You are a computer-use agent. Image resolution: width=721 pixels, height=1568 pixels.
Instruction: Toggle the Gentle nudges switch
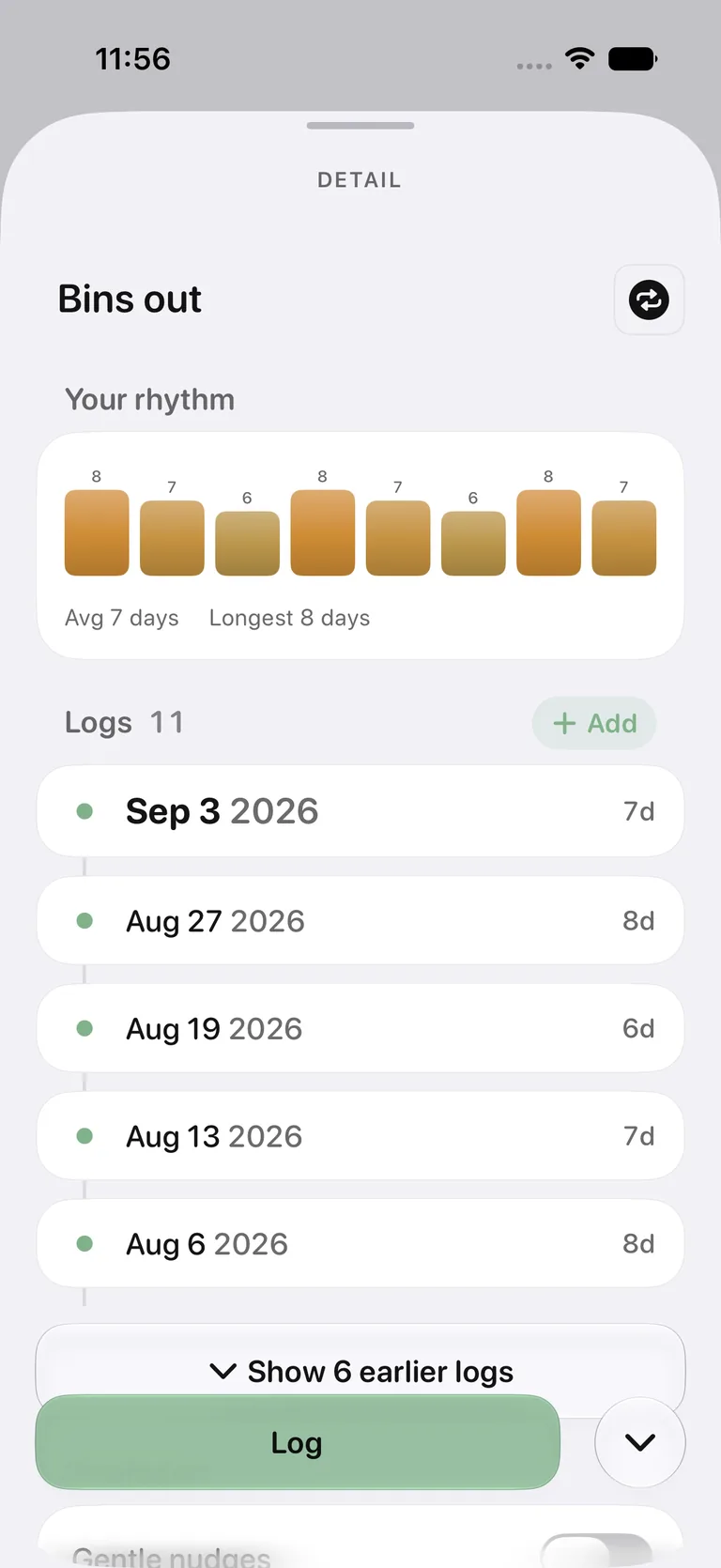(x=597, y=1551)
